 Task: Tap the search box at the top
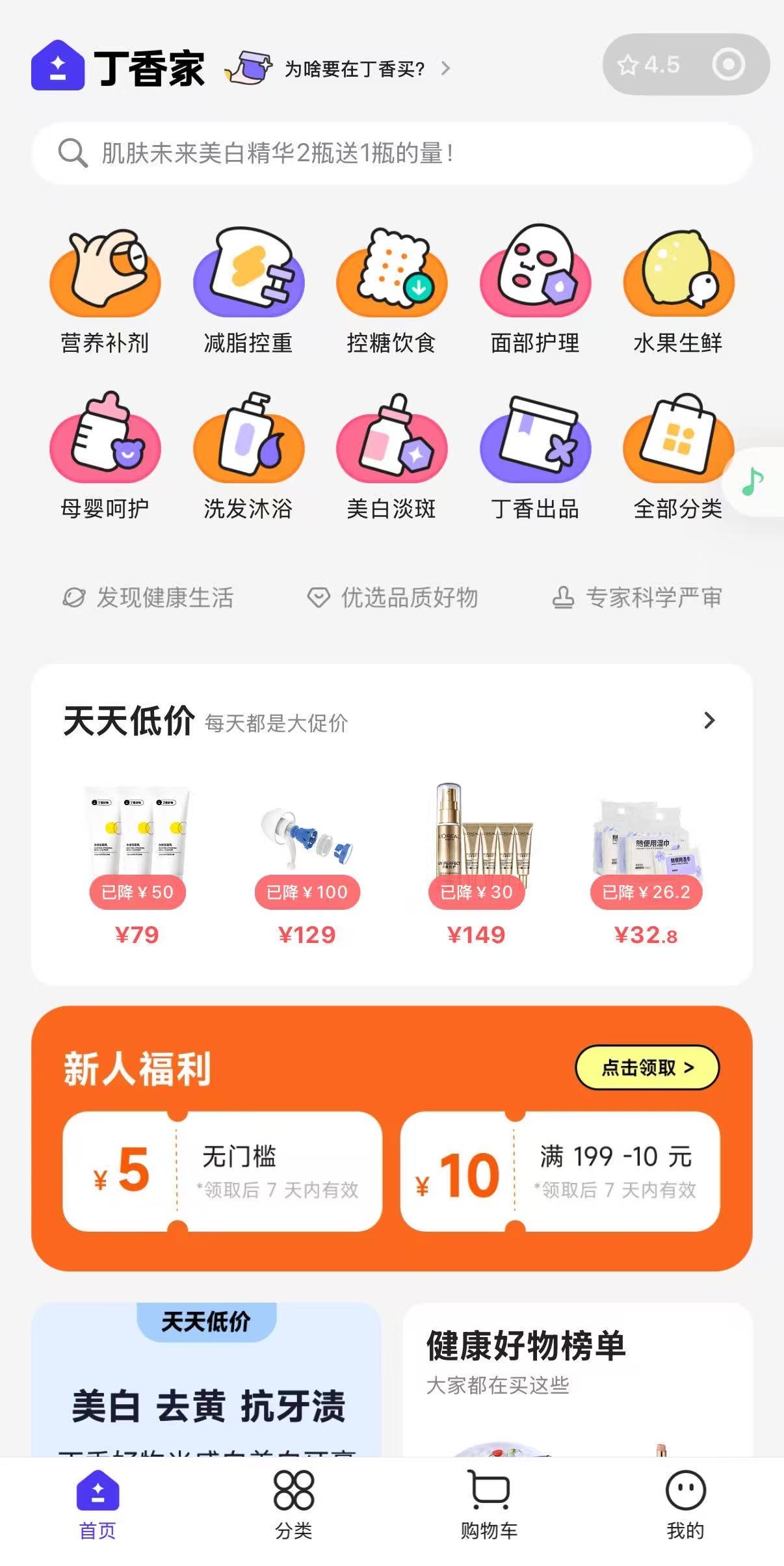(391, 154)
